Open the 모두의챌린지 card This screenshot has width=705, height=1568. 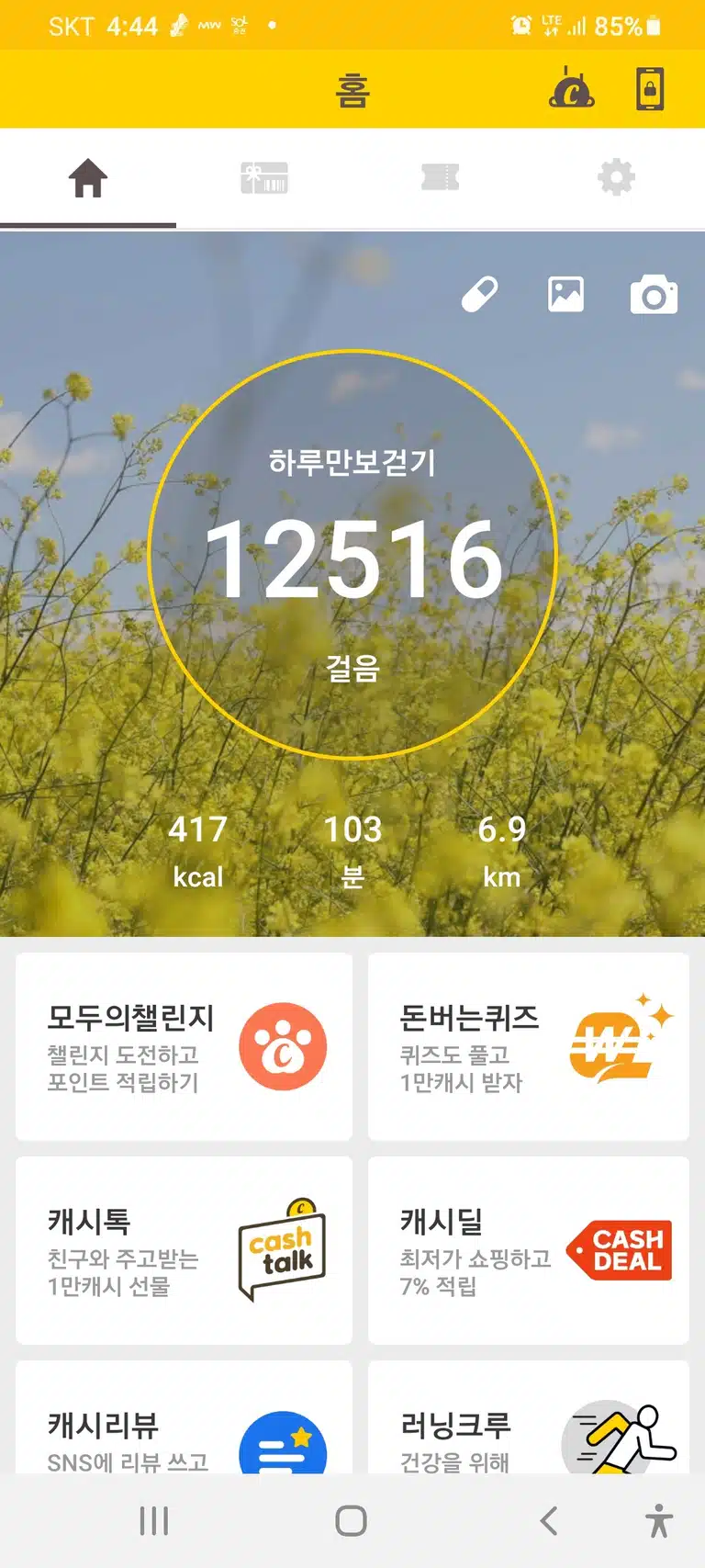point(184,1046)
